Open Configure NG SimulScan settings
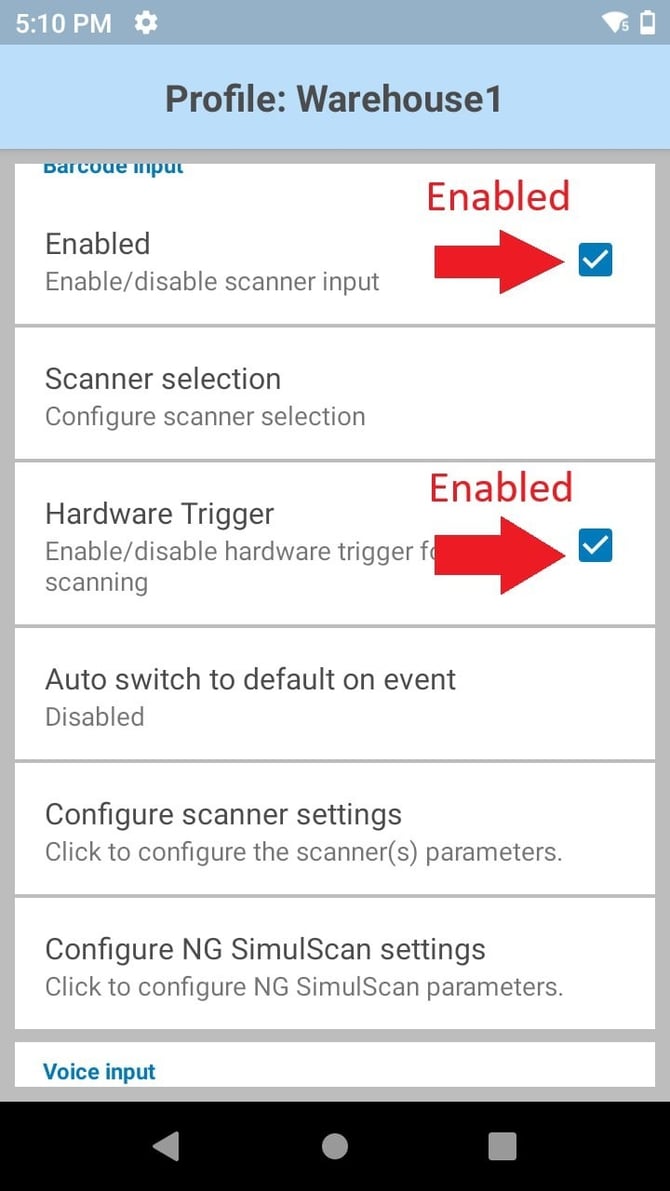The height and width of the screenshot is (1191, 670). click(x=334, y=966)
